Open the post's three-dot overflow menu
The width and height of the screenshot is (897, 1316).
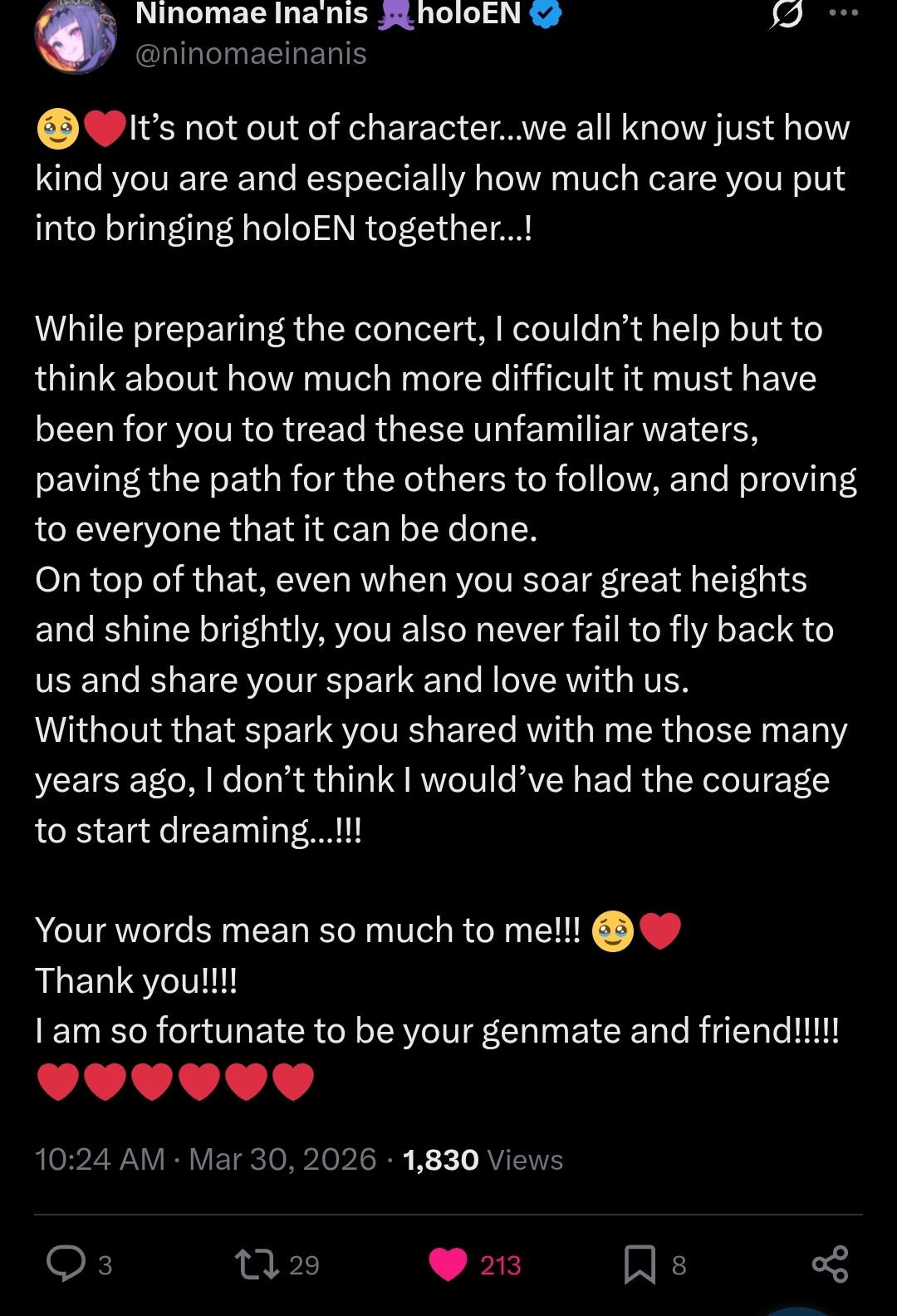844,13
